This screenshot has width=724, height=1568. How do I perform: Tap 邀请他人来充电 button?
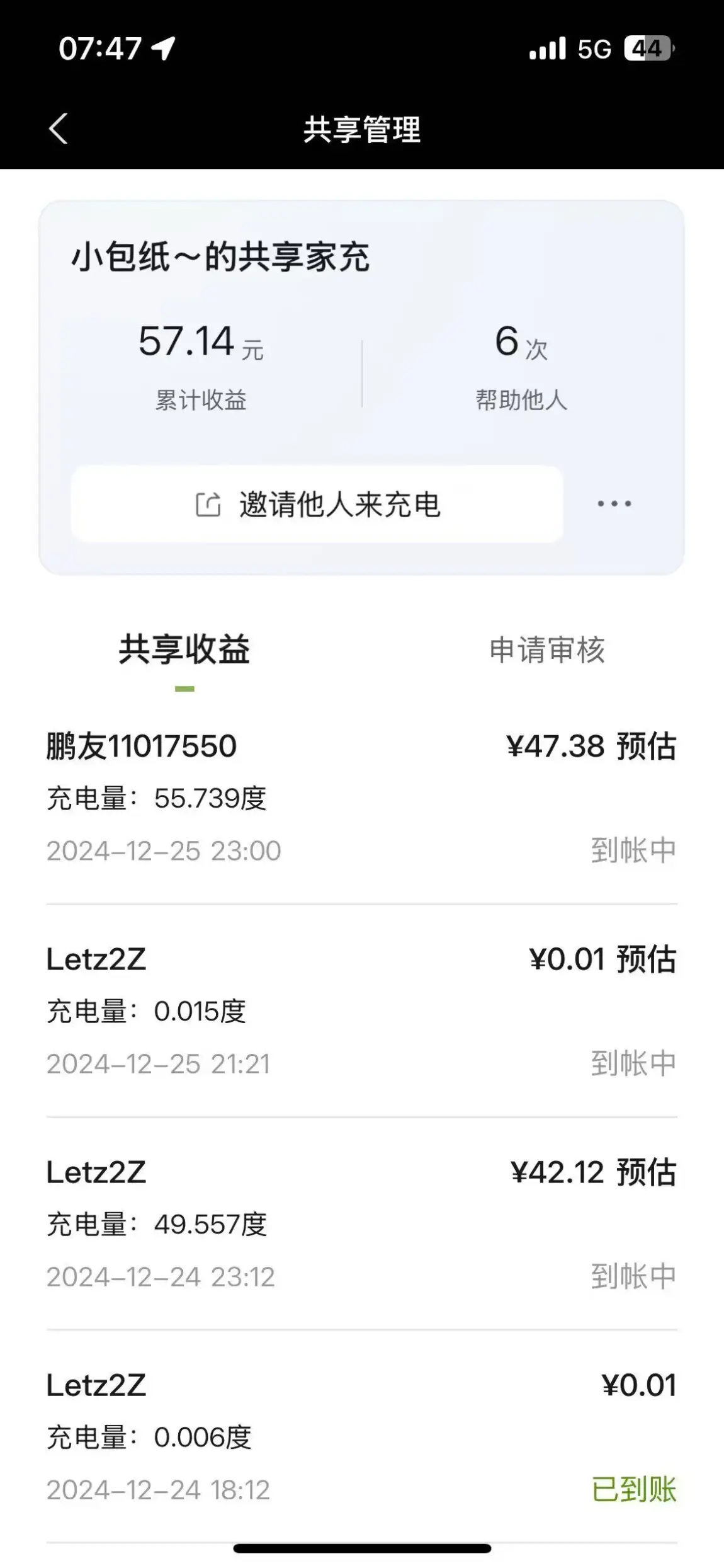click(x=317, y=504)
